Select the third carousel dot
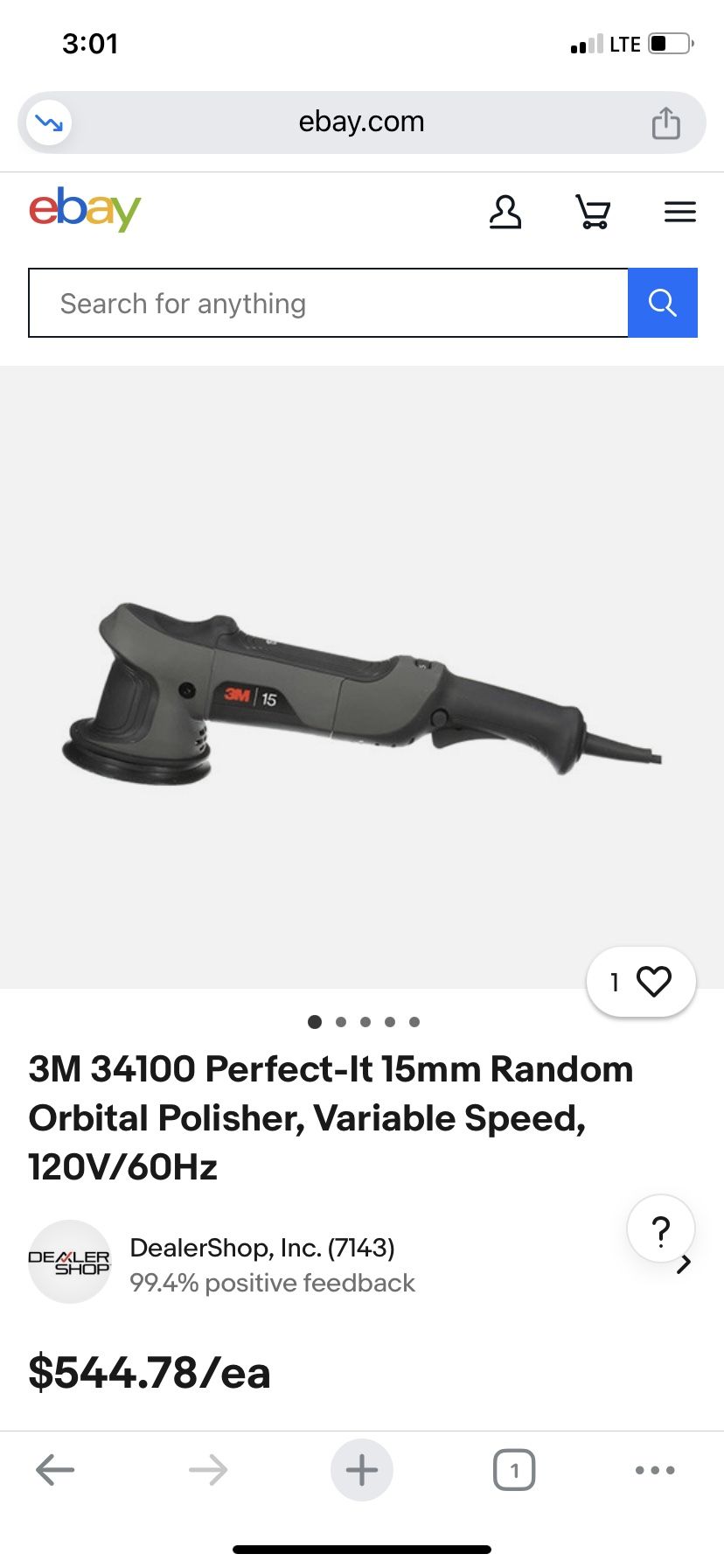This screenshot has height=1568, width=724. 365,1021
